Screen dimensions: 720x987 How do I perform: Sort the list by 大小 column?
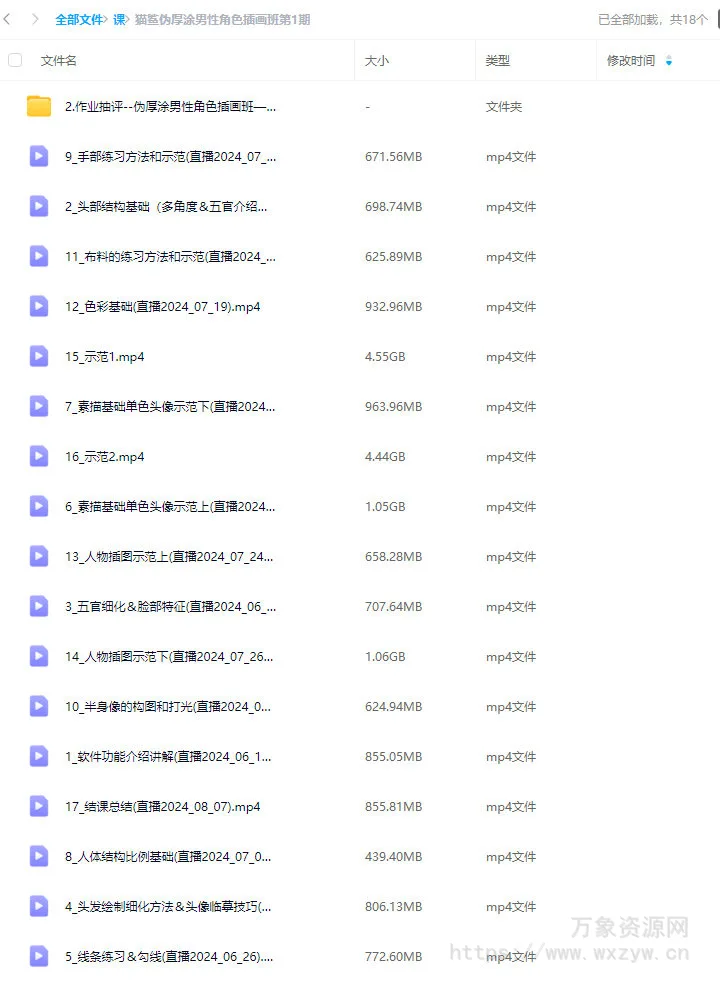click(377, 61)
